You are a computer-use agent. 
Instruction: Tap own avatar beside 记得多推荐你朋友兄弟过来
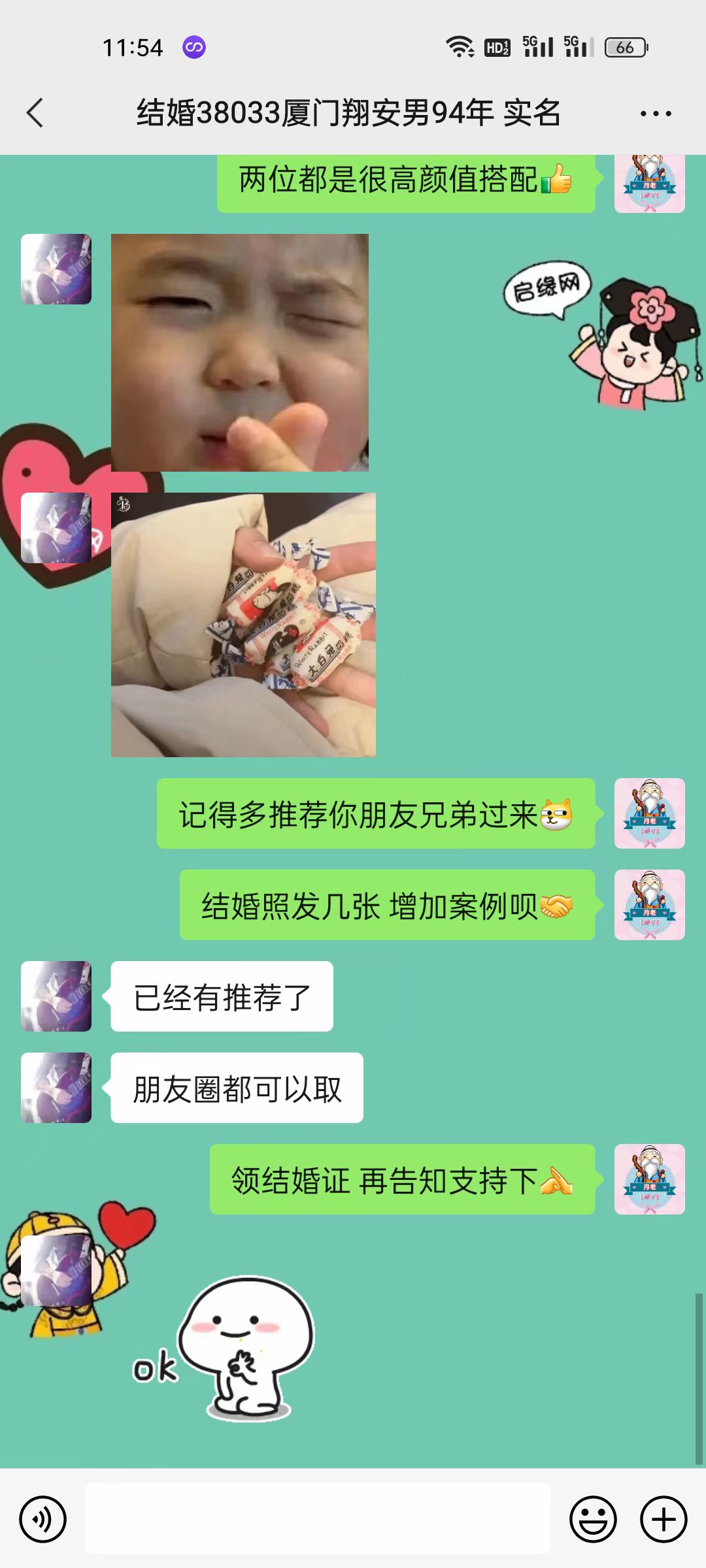pos(649,813)
